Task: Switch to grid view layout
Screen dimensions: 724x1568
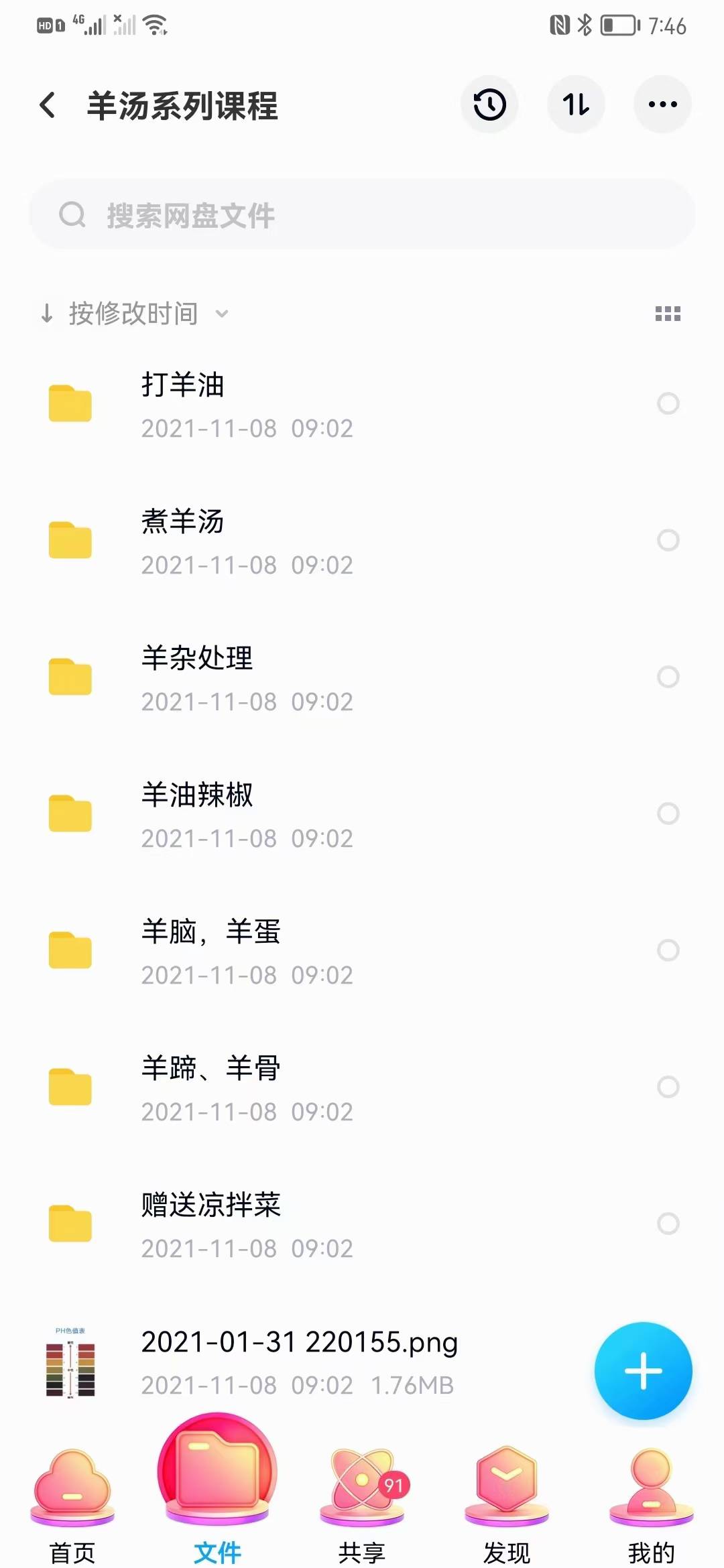Action: [x=667, y=313]
